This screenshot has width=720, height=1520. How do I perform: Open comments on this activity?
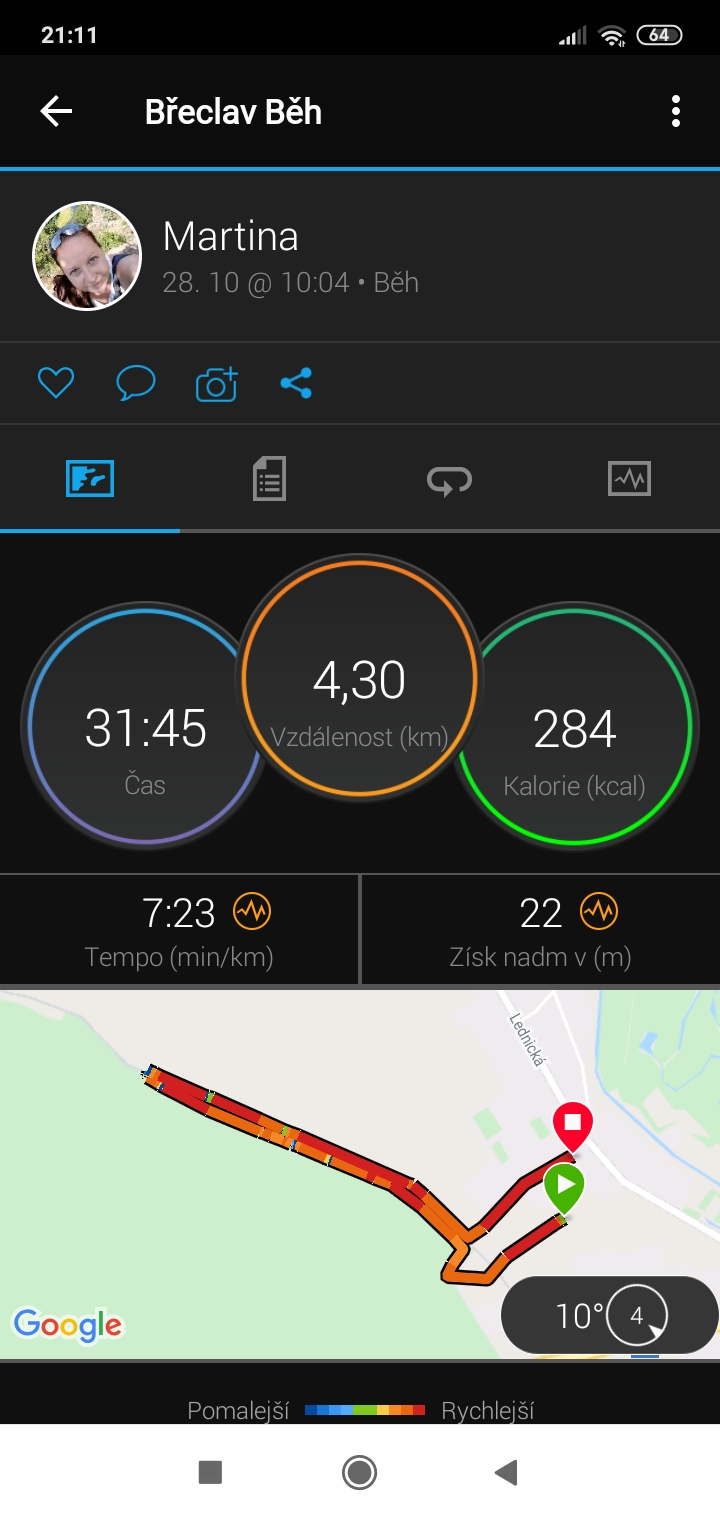[136, 383]
